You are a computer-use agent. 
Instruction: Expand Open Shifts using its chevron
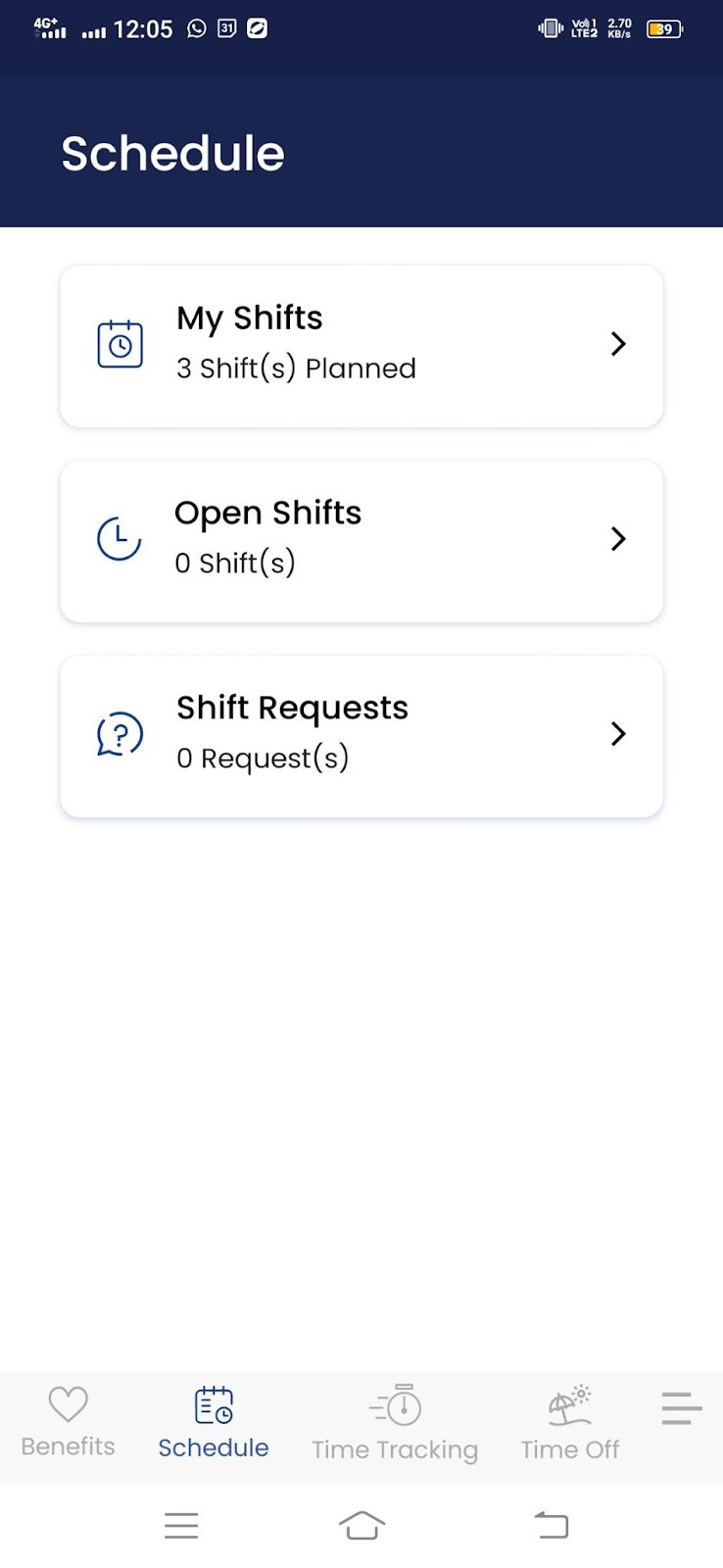point(618,539)
